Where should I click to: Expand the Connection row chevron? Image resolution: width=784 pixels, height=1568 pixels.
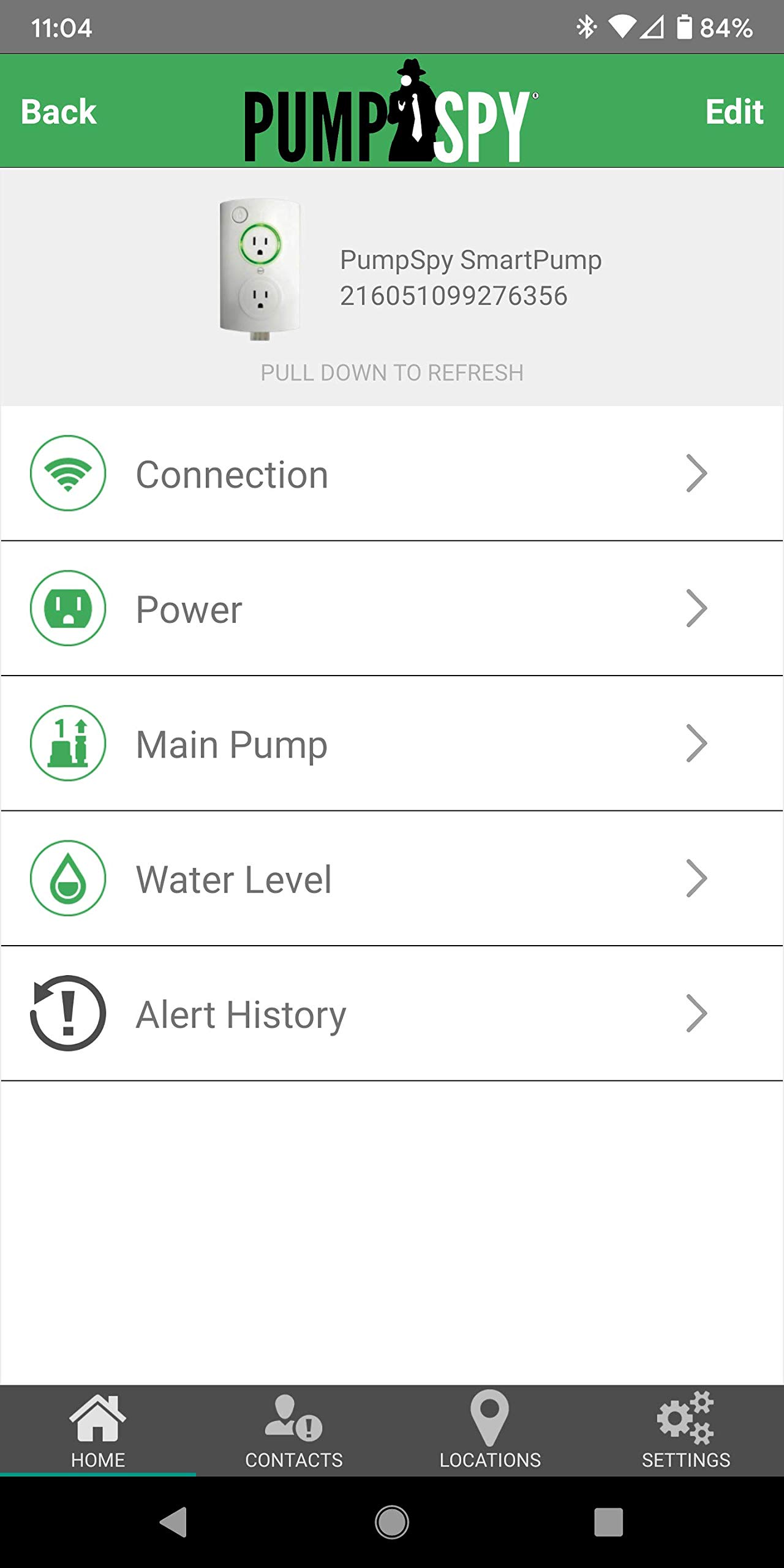[x=696, y=473]
